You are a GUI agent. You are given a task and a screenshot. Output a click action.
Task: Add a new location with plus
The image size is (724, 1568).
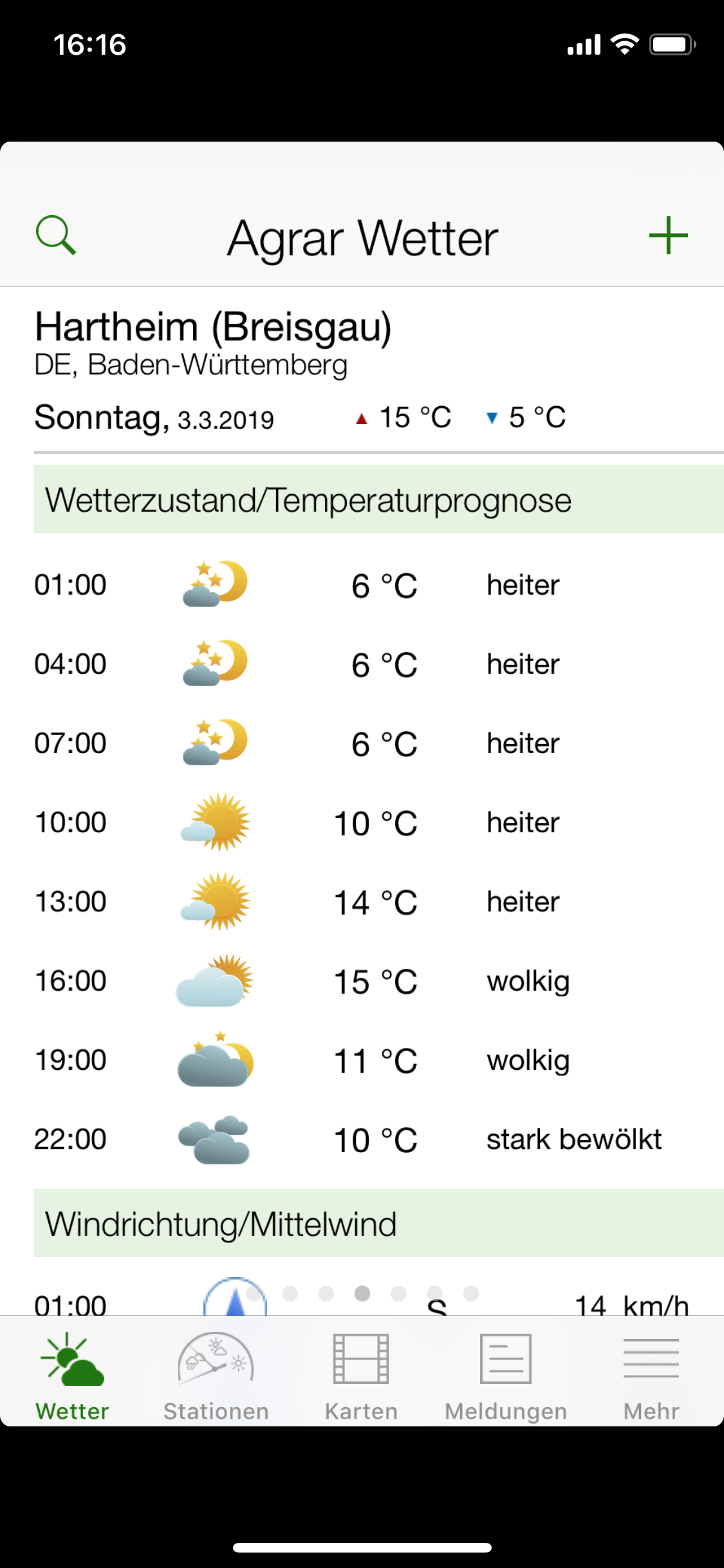coord(669,236)
